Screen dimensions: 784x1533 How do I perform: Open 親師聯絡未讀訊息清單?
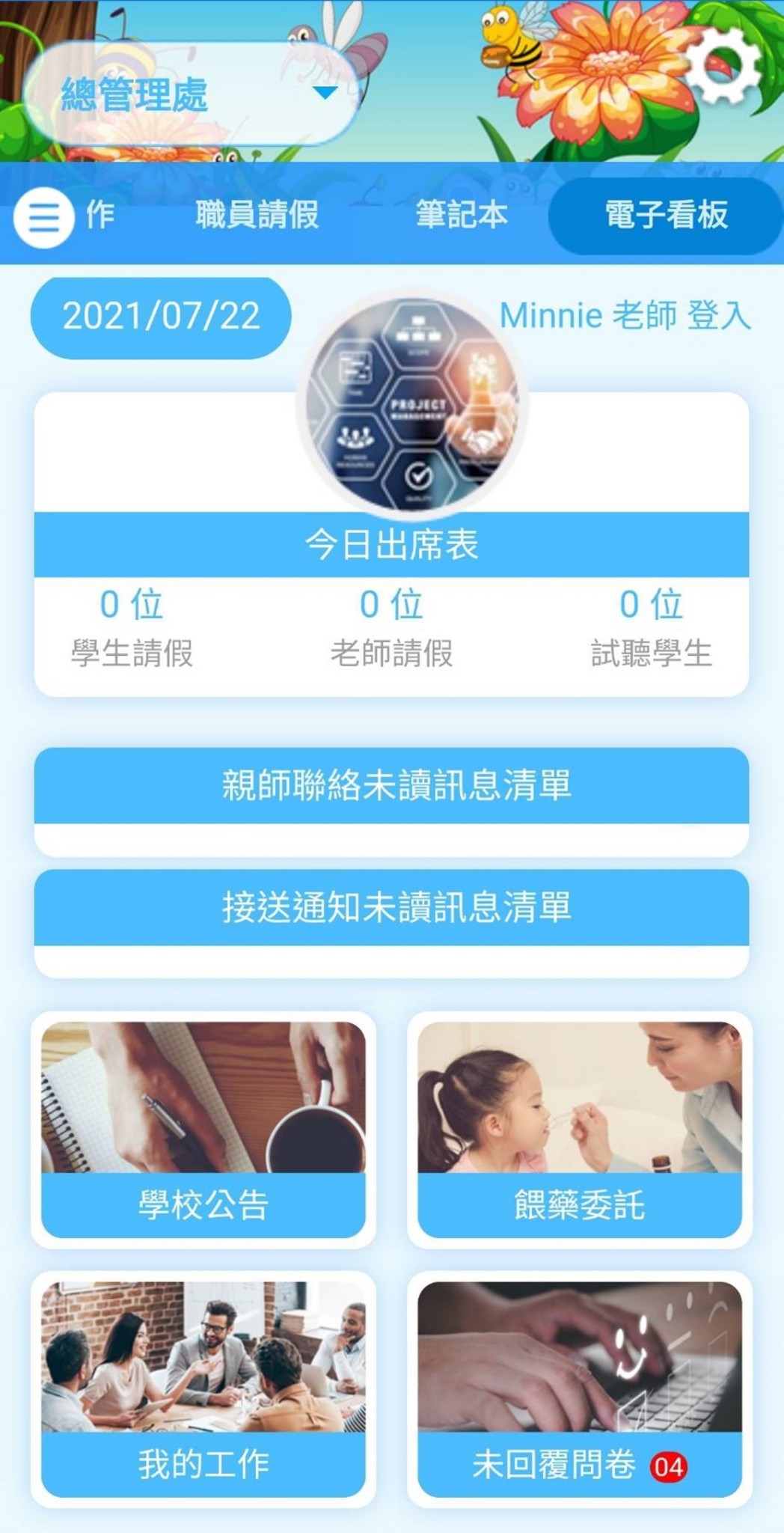pos(392,786)
